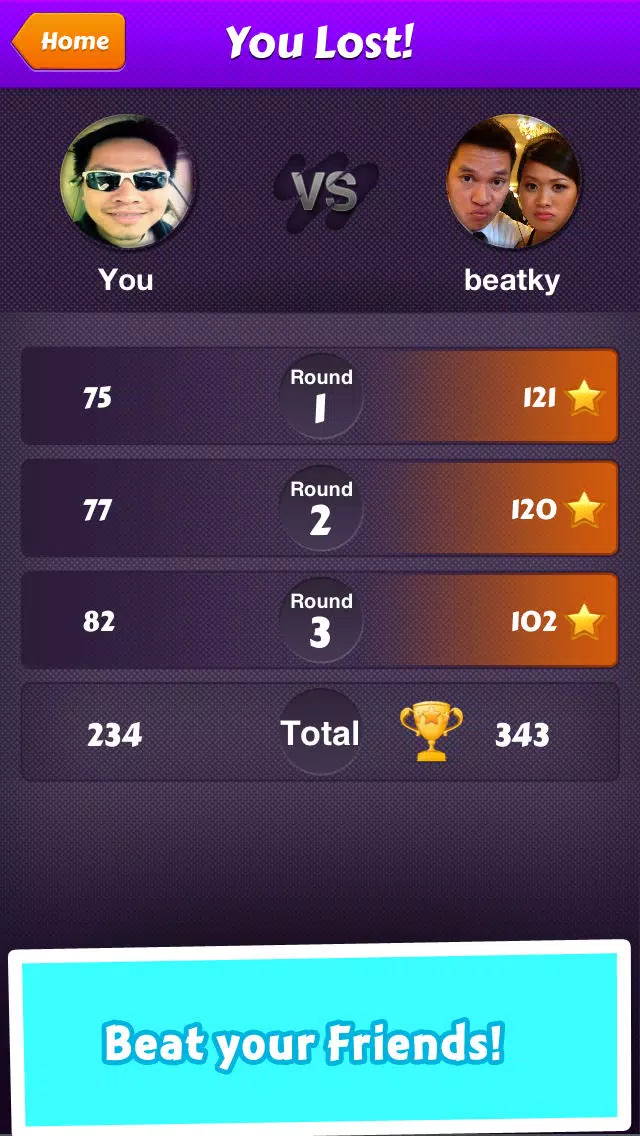Go back to the Home screen
This screenshot has height=1136, width=640.
pos(70,42)
